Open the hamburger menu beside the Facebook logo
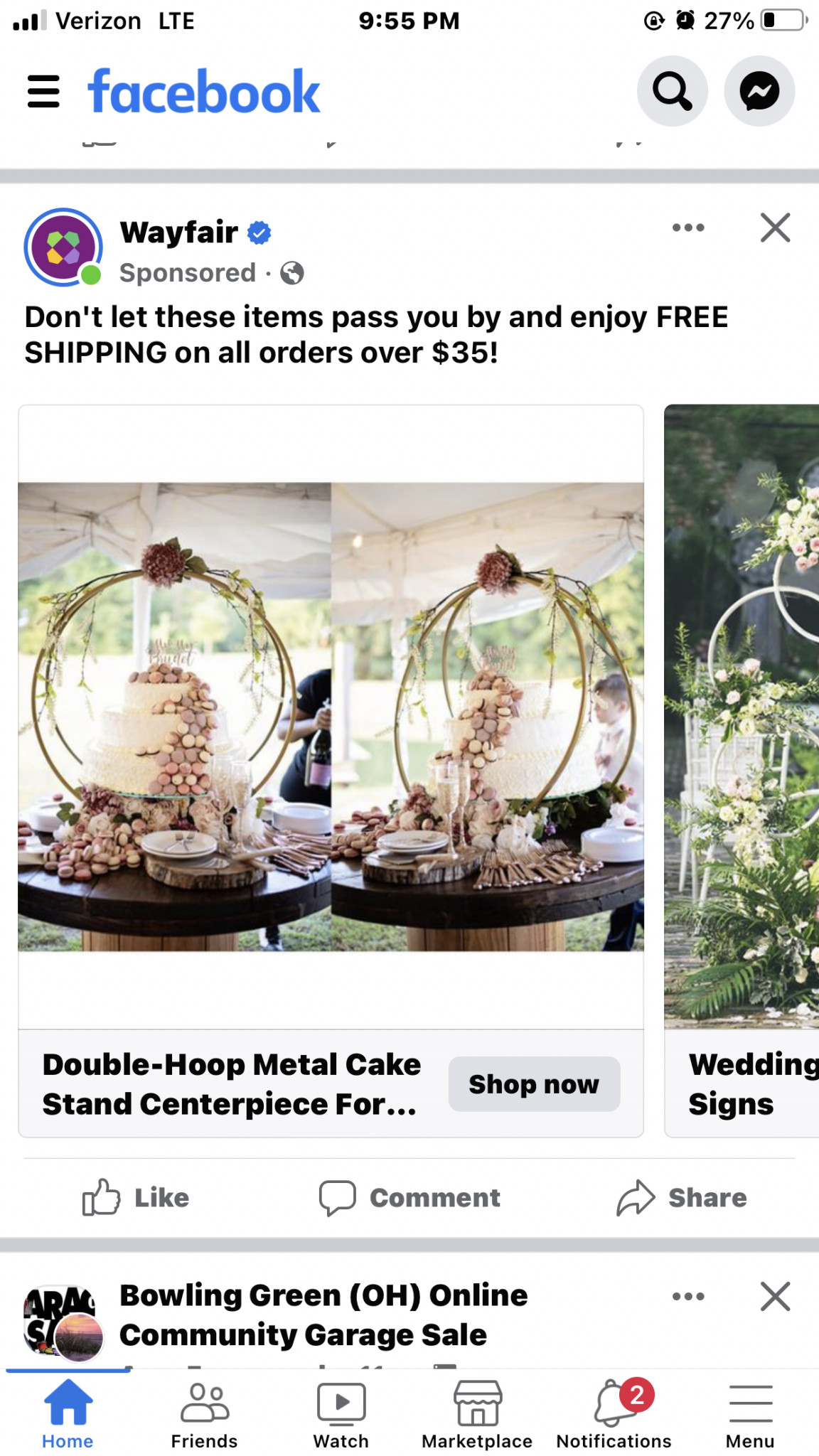819x1456 pixels. click(x=43, y=92)
